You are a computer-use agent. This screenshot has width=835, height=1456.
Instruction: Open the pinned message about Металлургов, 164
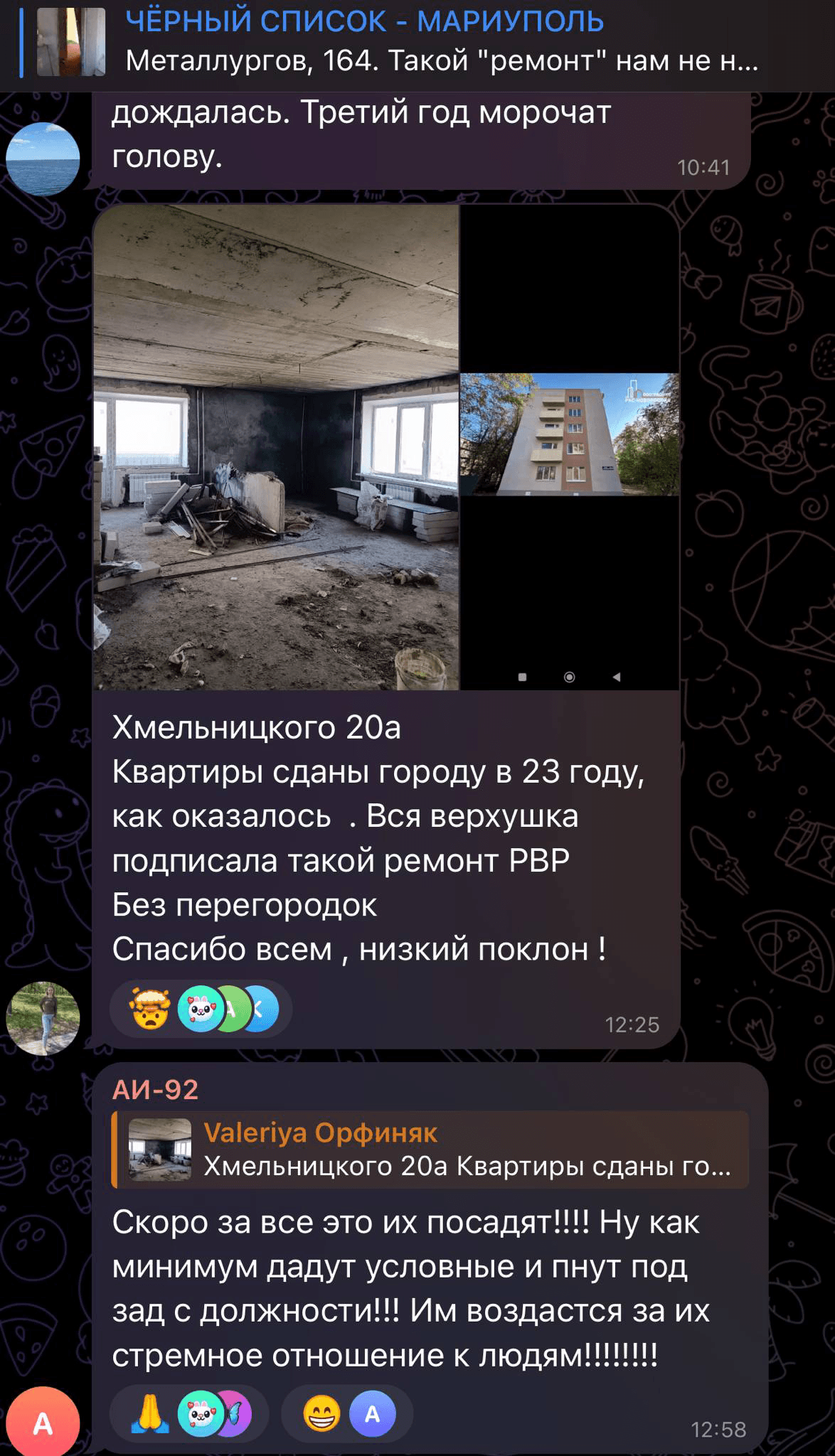427,44
